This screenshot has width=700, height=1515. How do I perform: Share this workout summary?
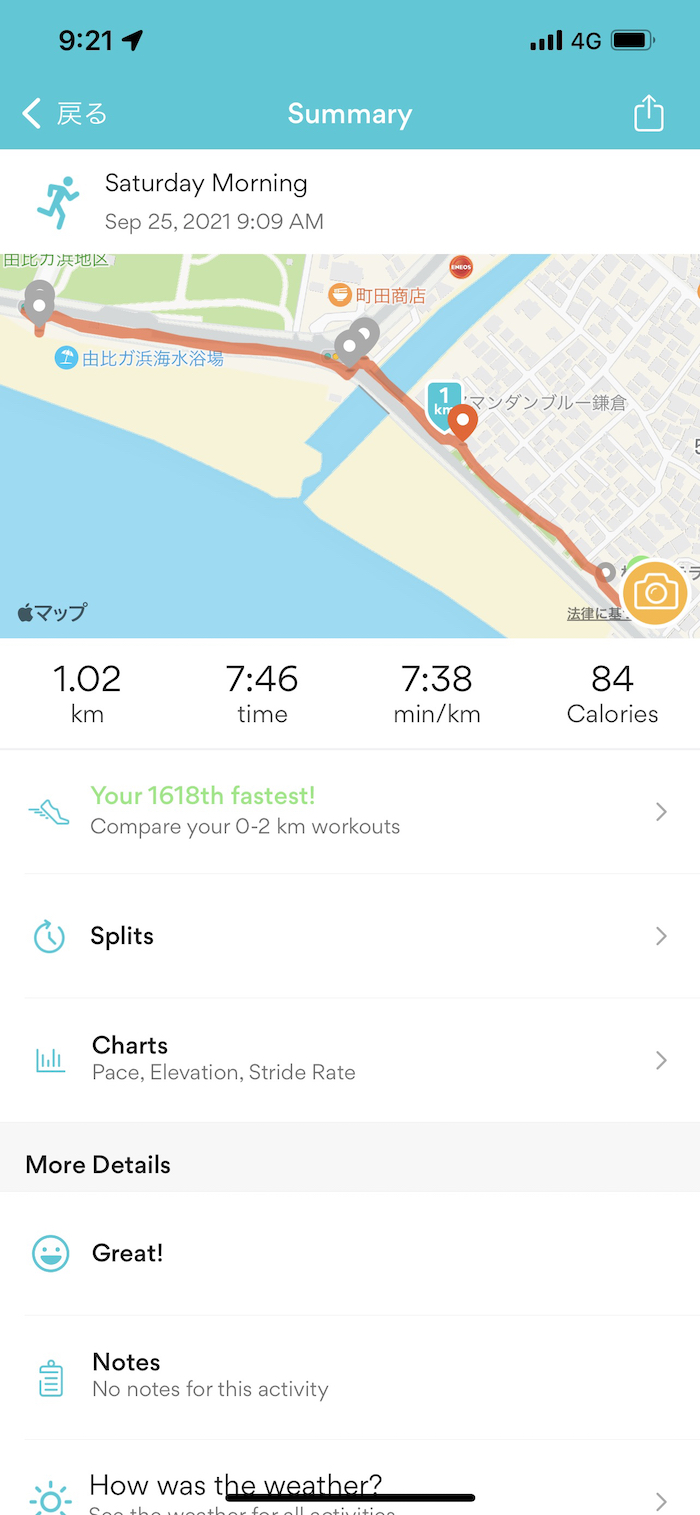[649, 113]
